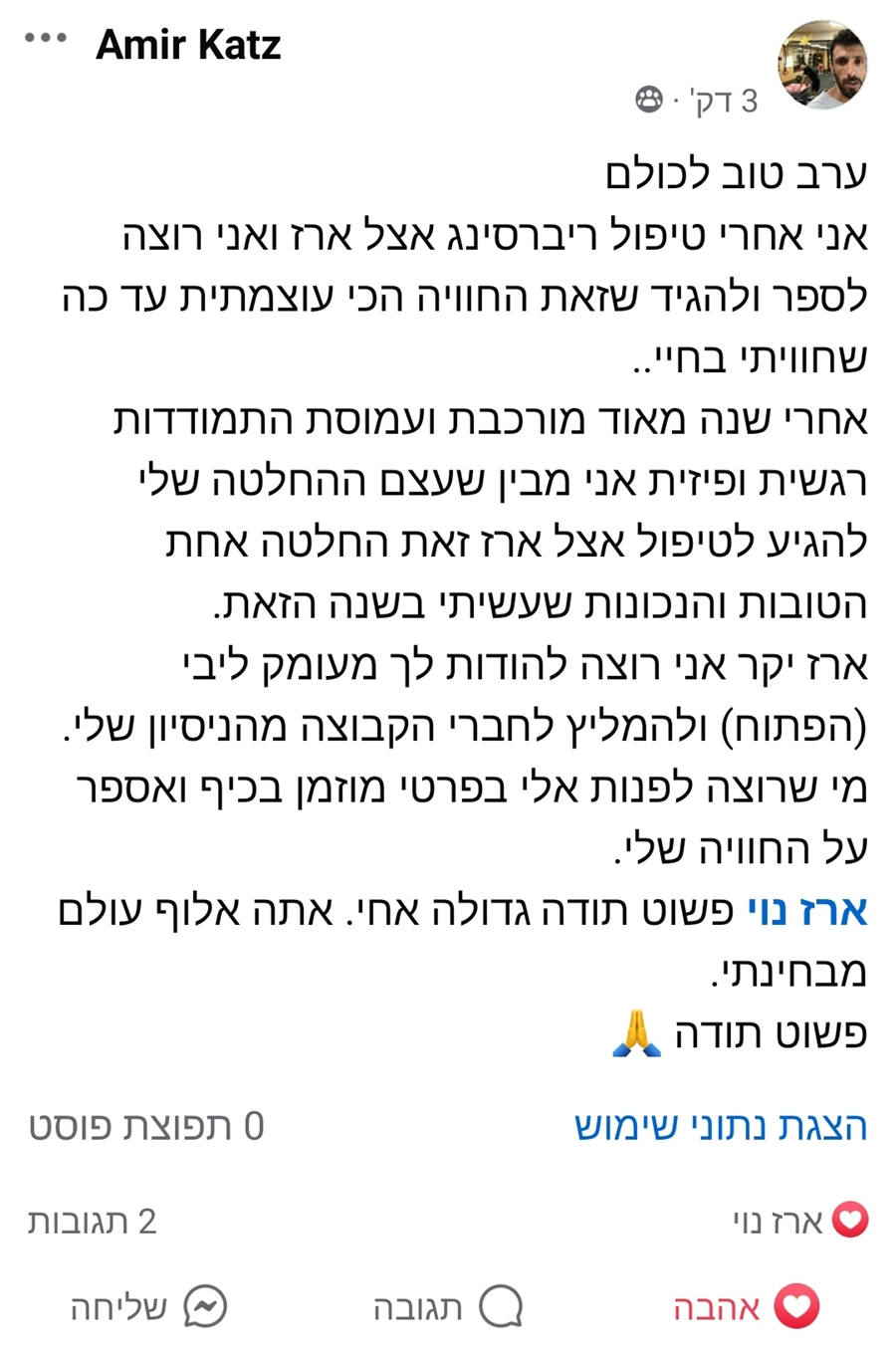Image resolution: width=896 pixels, height=1352 pixels.
Task: Open Amir Katz's profile picture
Action: (x=822, y=66)
